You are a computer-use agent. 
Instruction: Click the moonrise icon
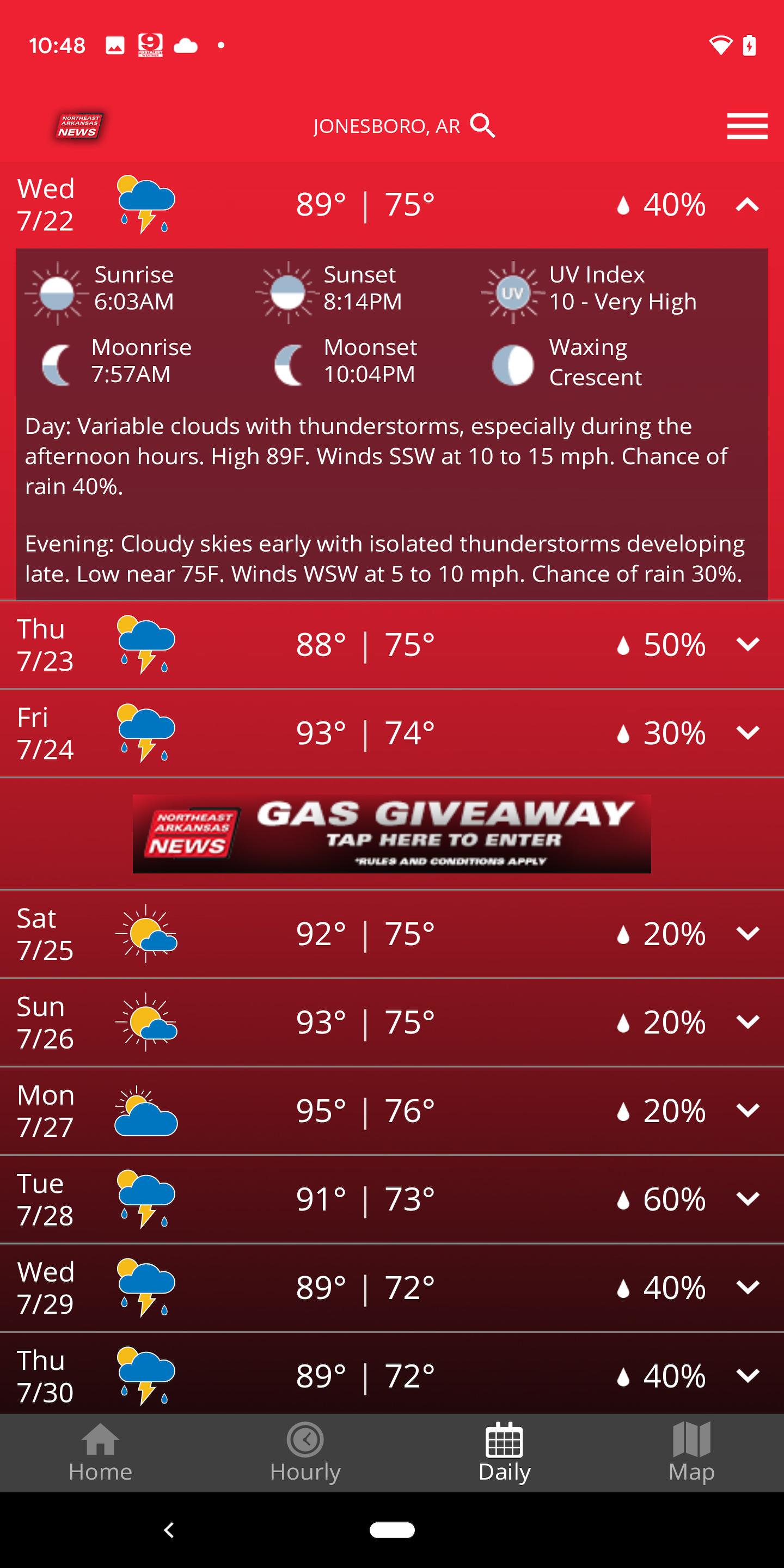pyautogui.click(x=56, y=364)
